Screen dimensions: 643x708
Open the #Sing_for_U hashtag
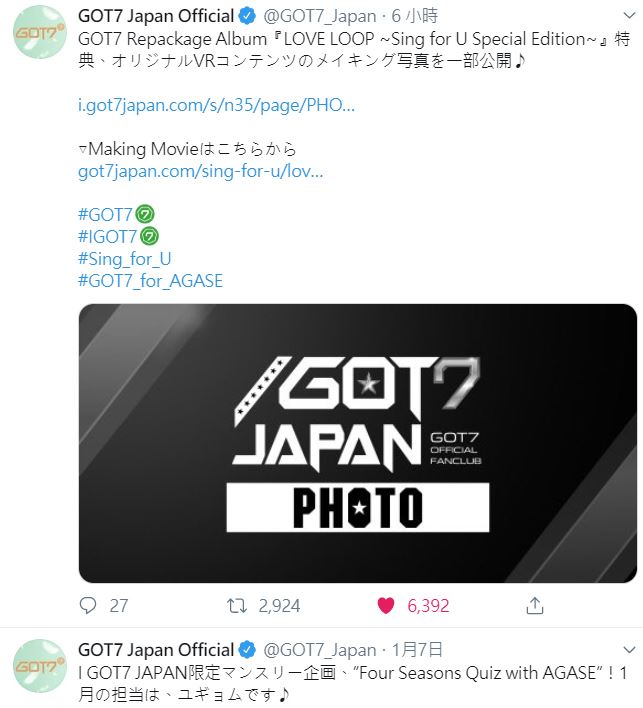click(124, 259)
